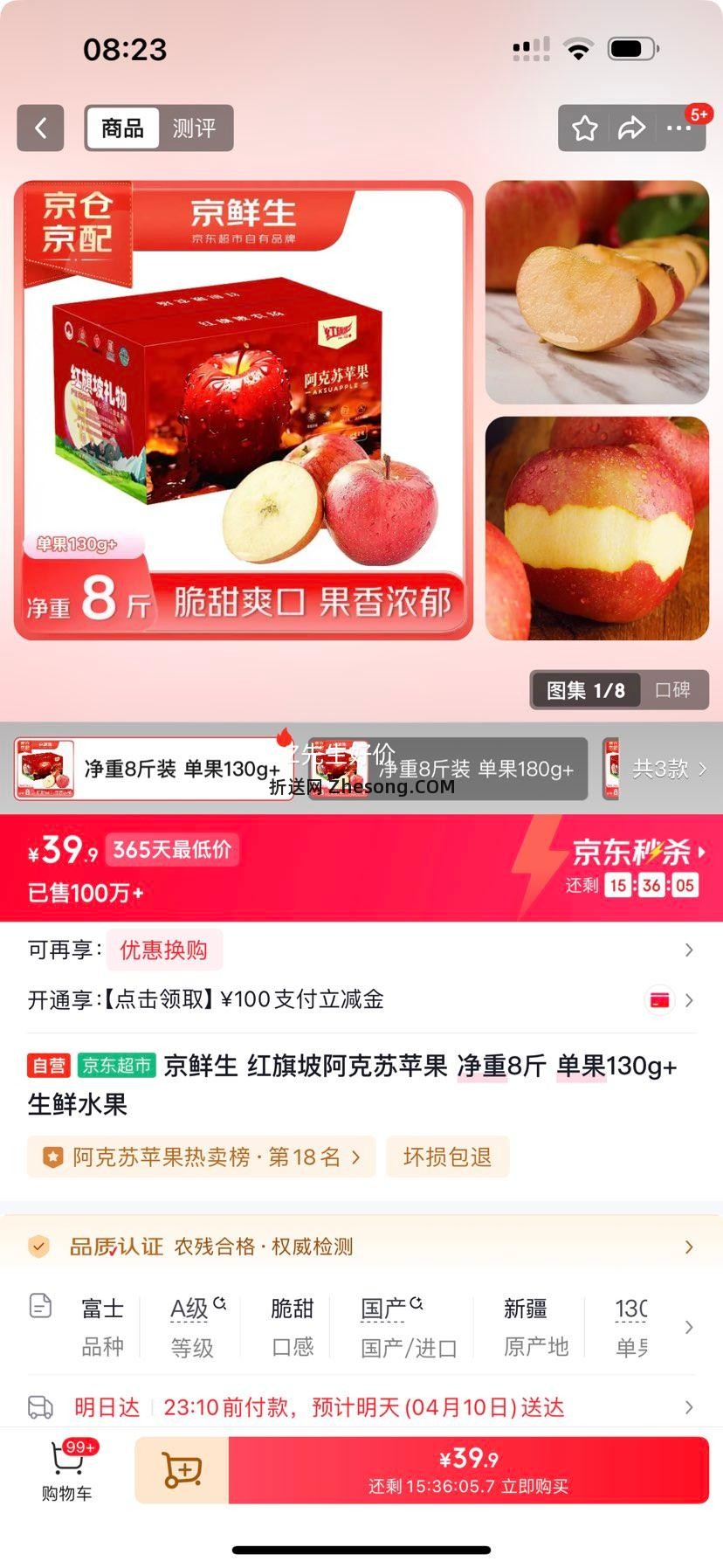Image resolution: width=723 pixels, height=1568 pixels.
Task: Switch image gallery to 口碑 view
Action: (674, 690)
